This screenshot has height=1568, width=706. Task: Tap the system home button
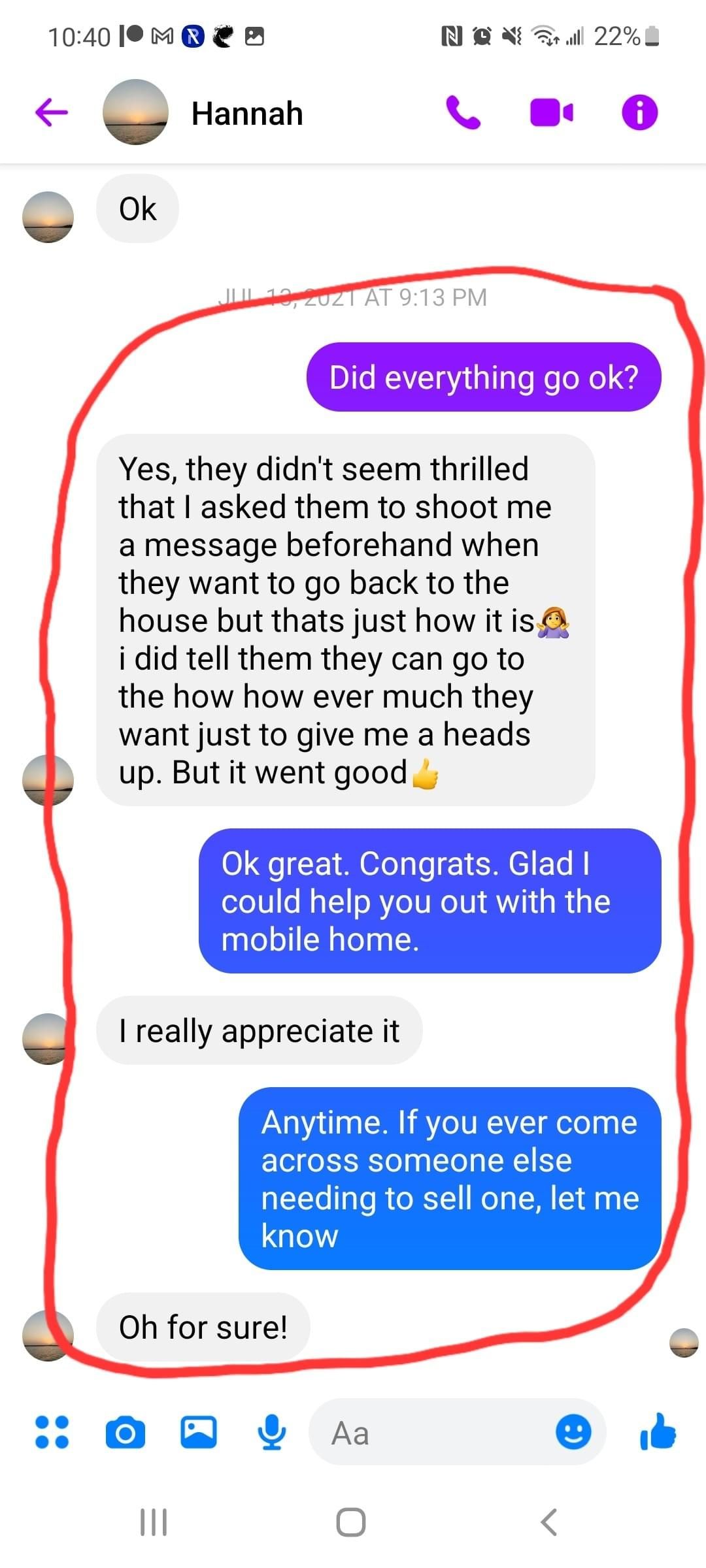[351, 1522]
